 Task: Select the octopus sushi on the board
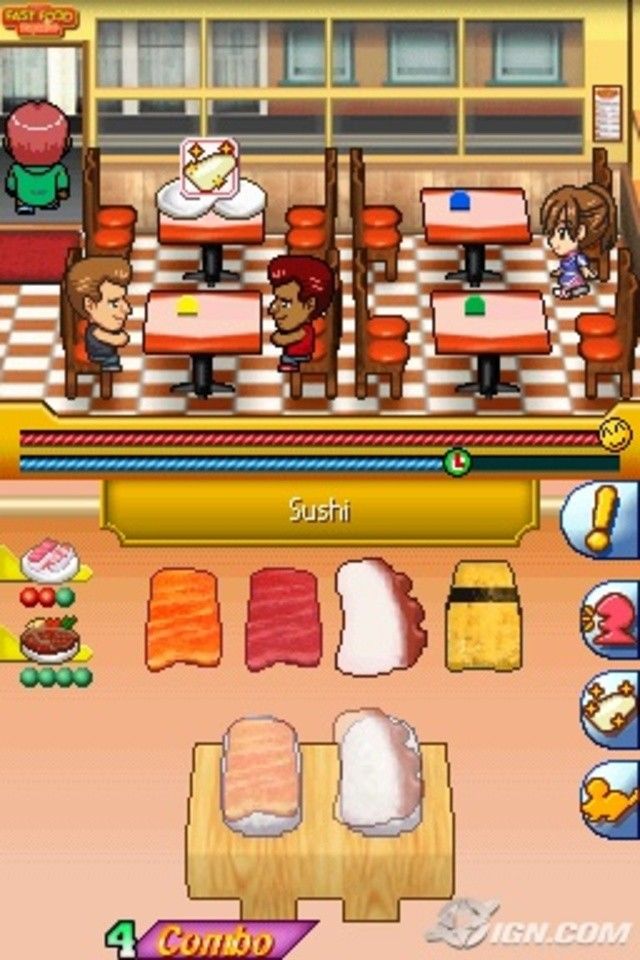[376, 772]
